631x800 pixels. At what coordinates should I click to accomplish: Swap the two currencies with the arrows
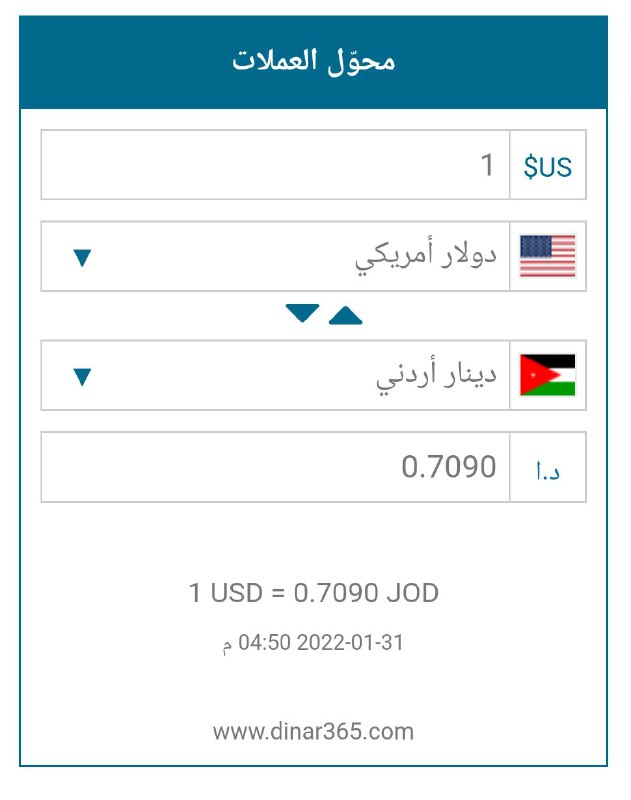tap(323, 315)
